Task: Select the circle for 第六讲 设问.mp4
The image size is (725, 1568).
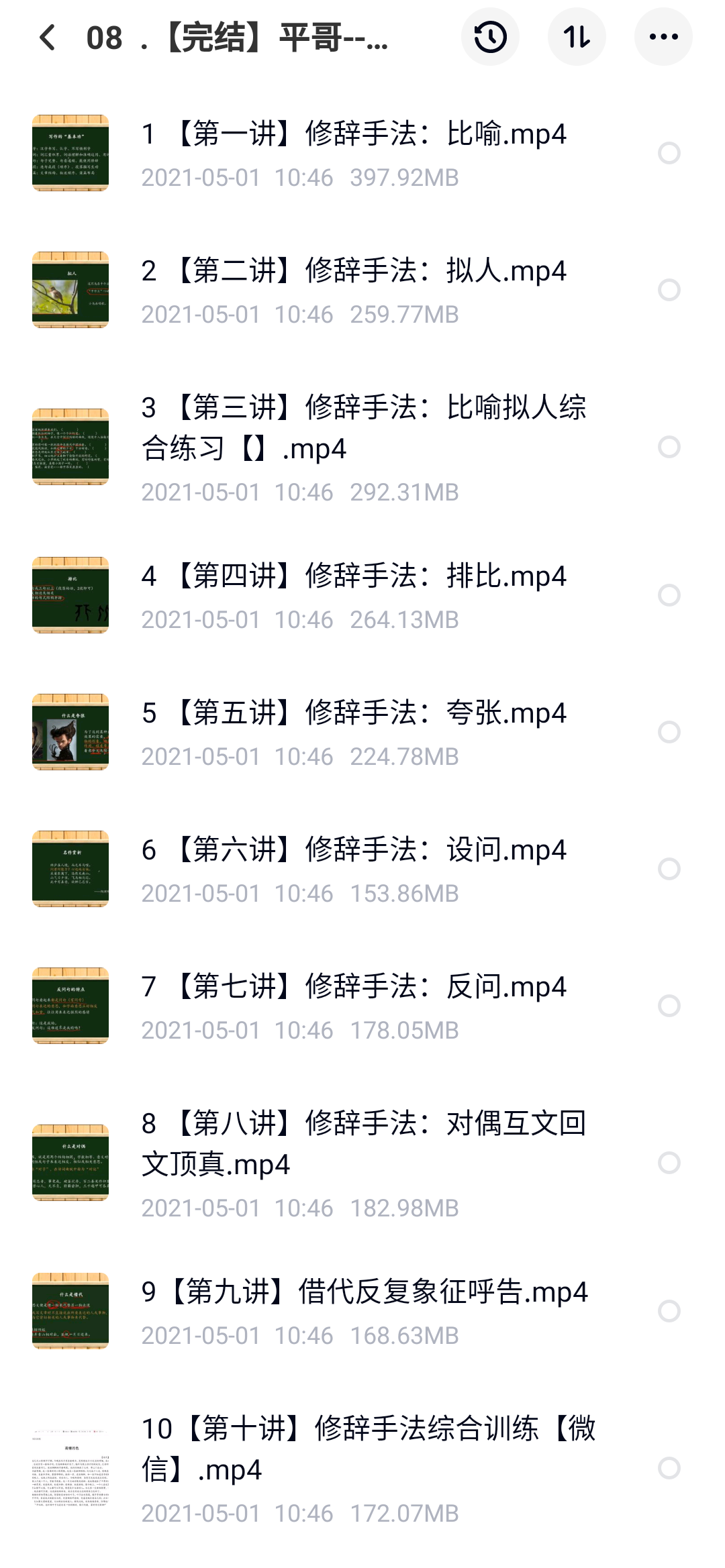Action: [x=669, y=869]
